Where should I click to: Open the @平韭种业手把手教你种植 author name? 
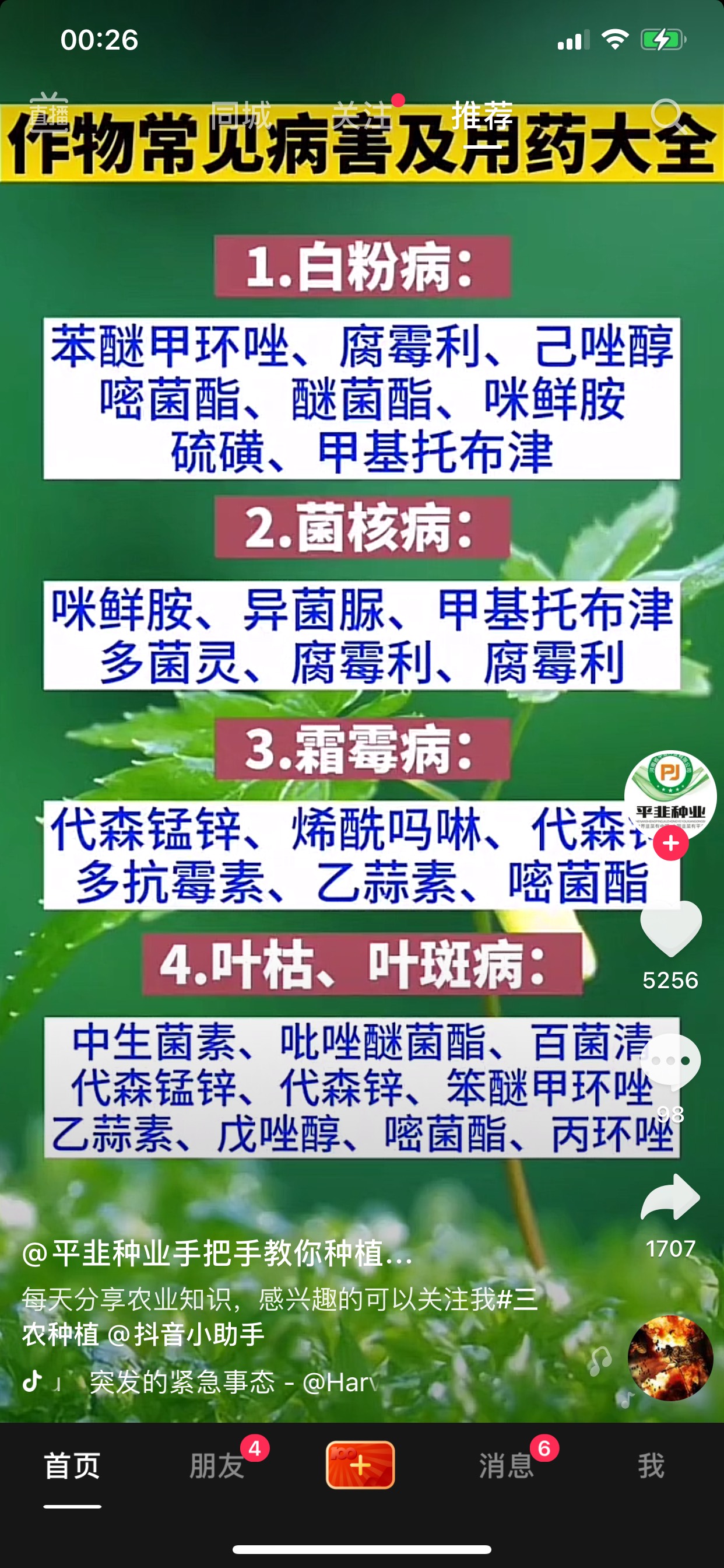tap(217, 1254)
